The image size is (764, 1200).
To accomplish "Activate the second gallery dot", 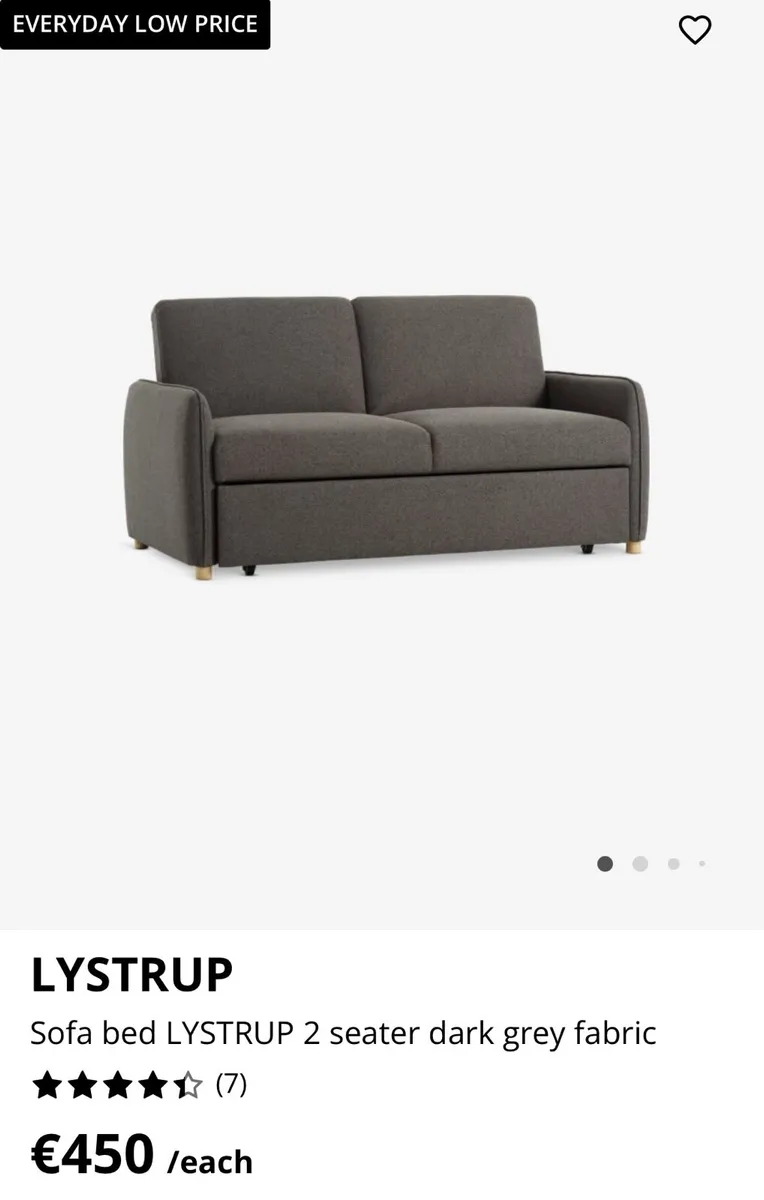I will coord(639,863).
